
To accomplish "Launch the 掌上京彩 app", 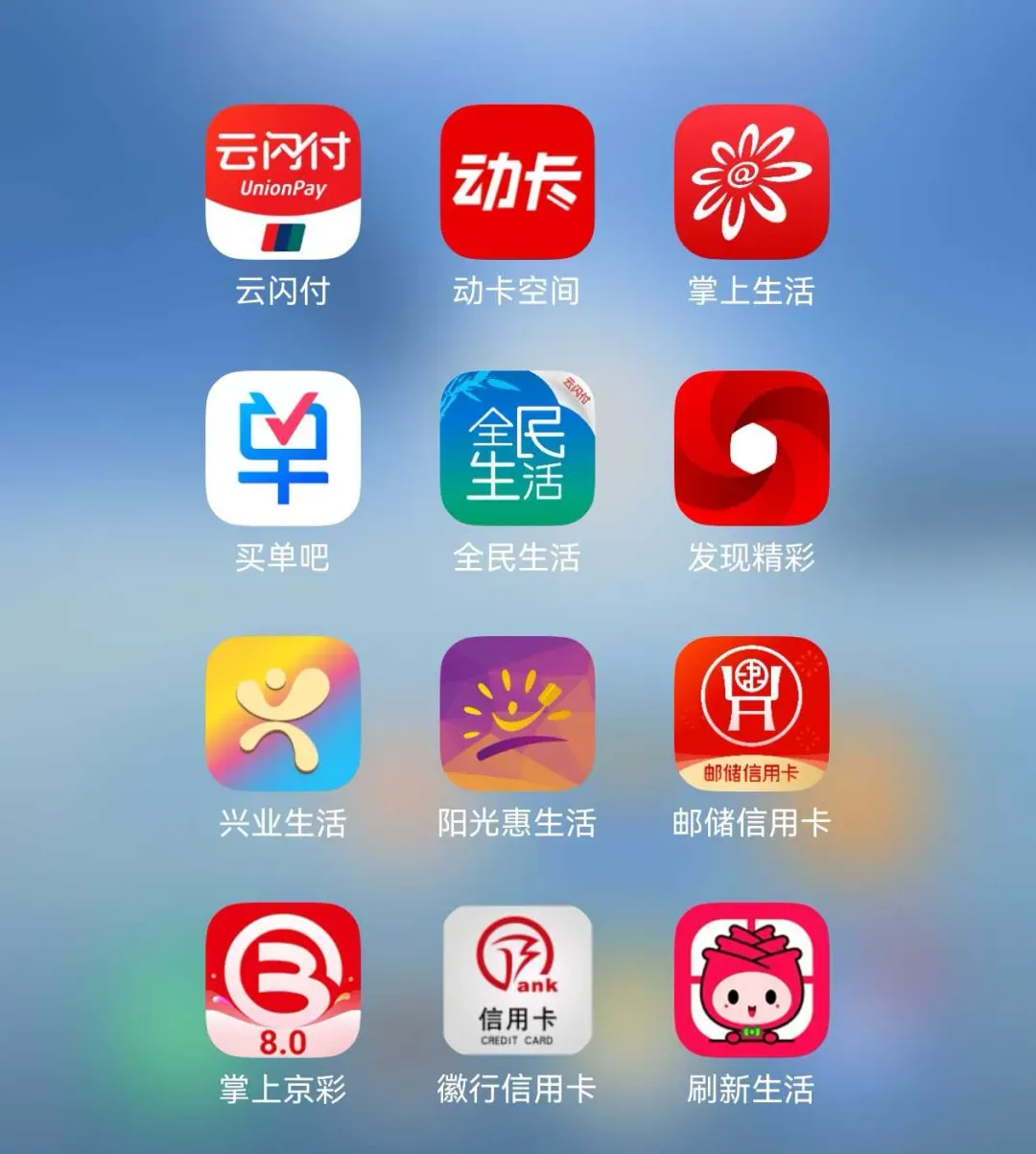I will click(283, 979).
